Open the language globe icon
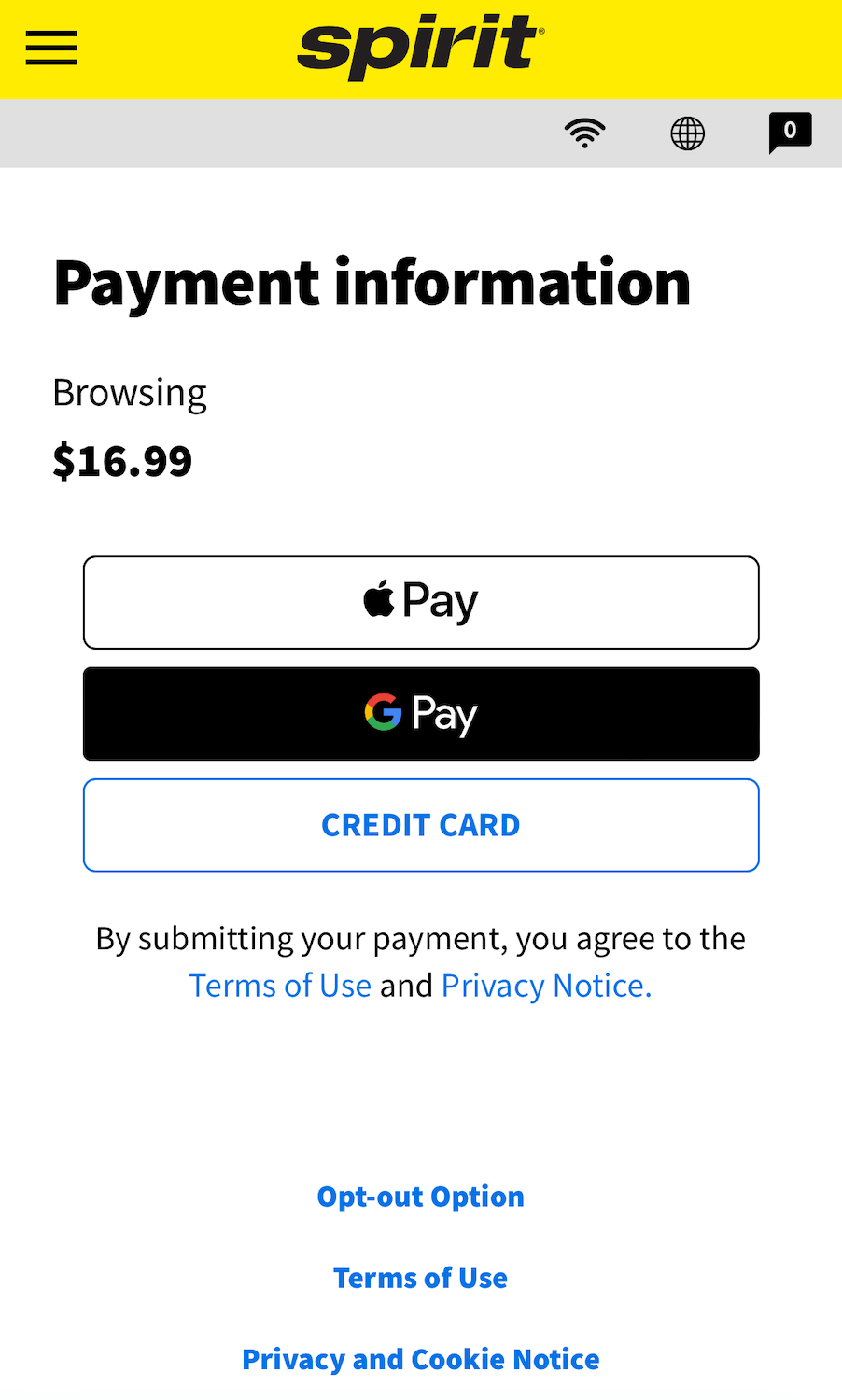Viewport: 842px width, 1400px height. 688,133
